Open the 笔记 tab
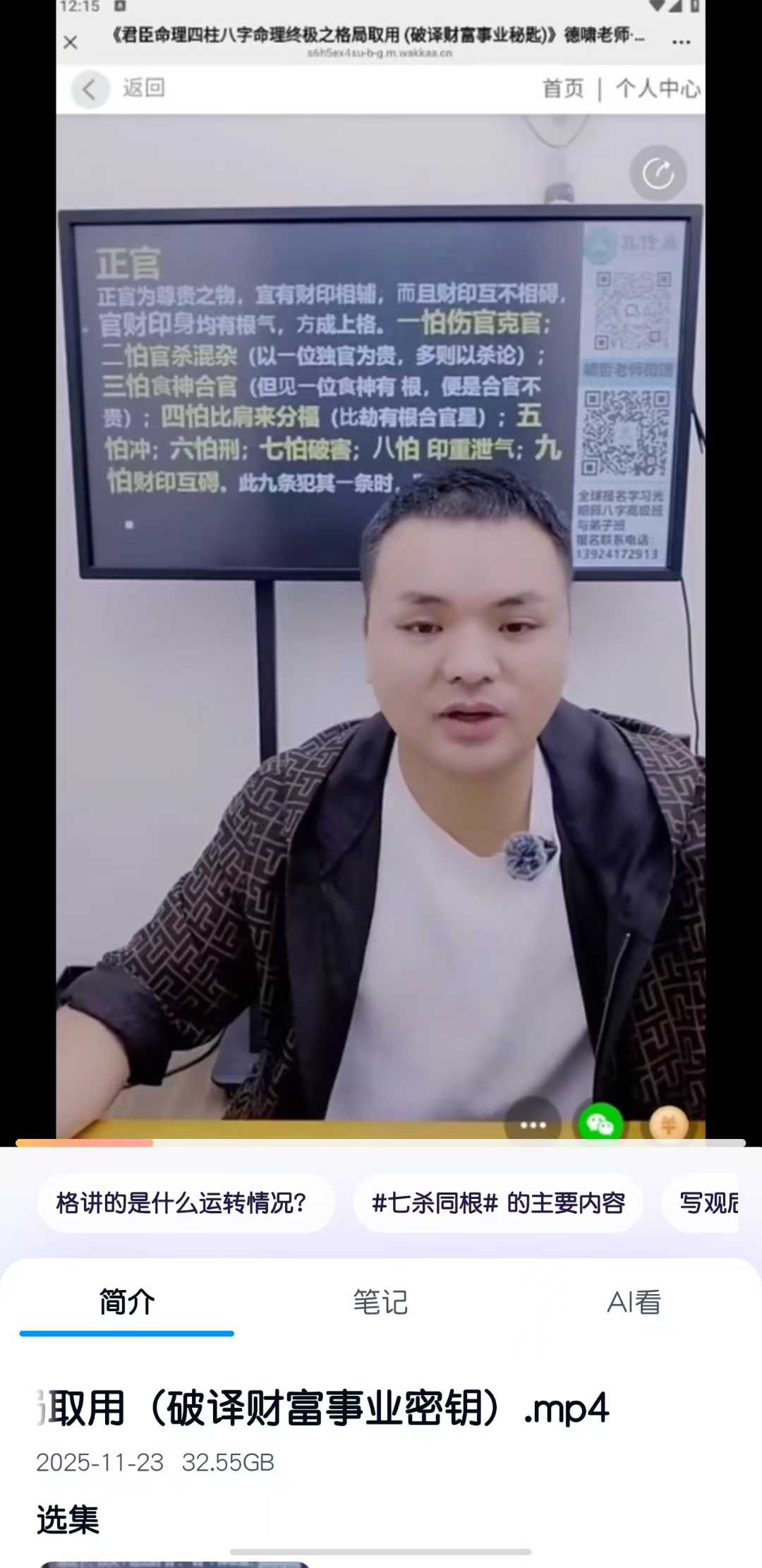Image resolution: width=762 pixels, height=1568 pixels. [380, 1302]
